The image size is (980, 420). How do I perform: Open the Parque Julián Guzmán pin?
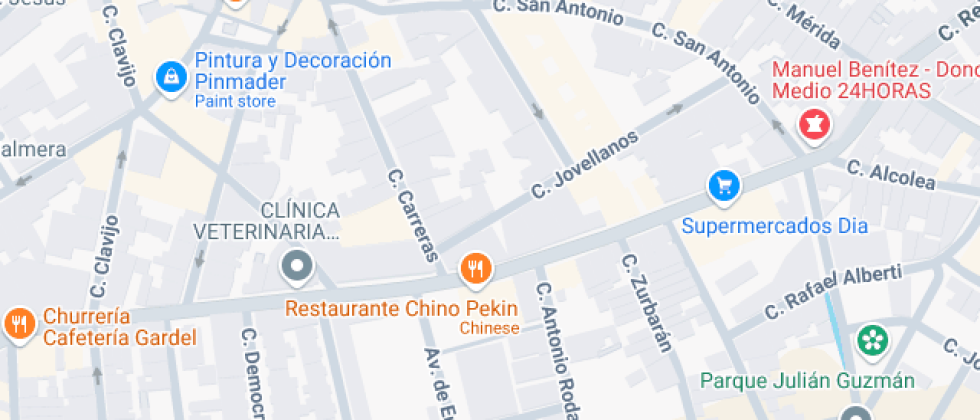click(872, 342)
